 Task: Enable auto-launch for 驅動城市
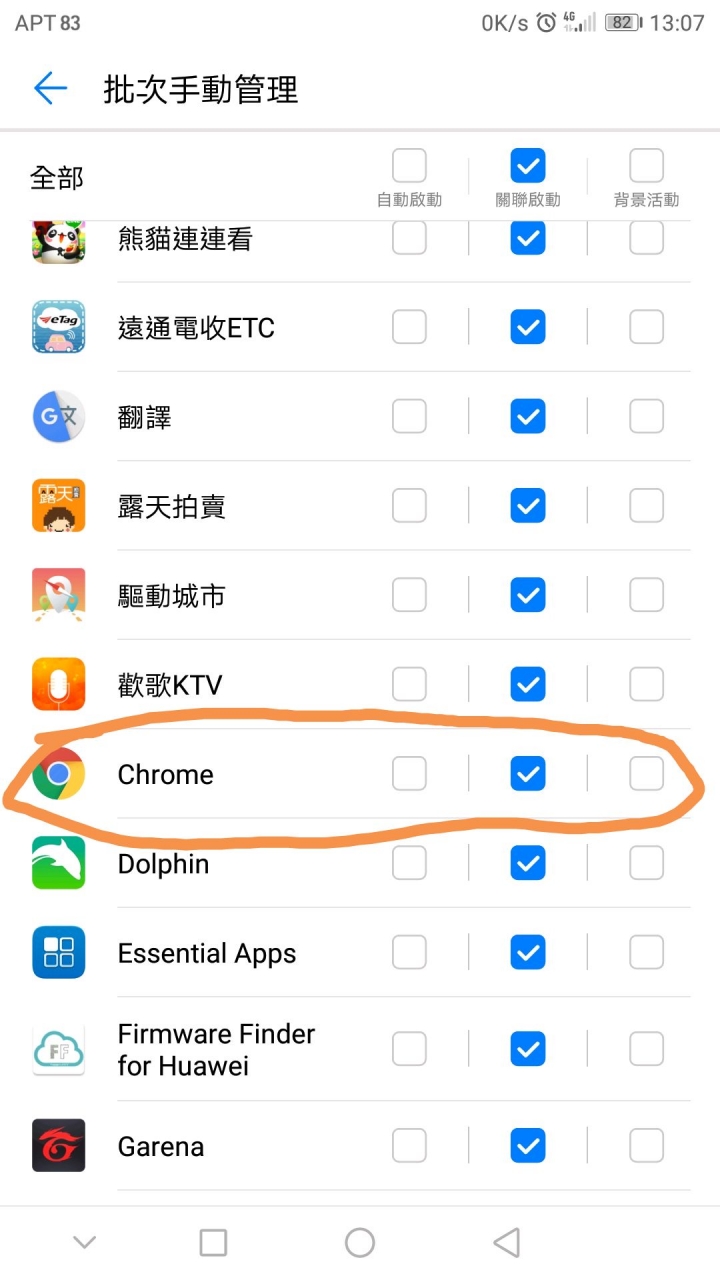tap(409, 595)
